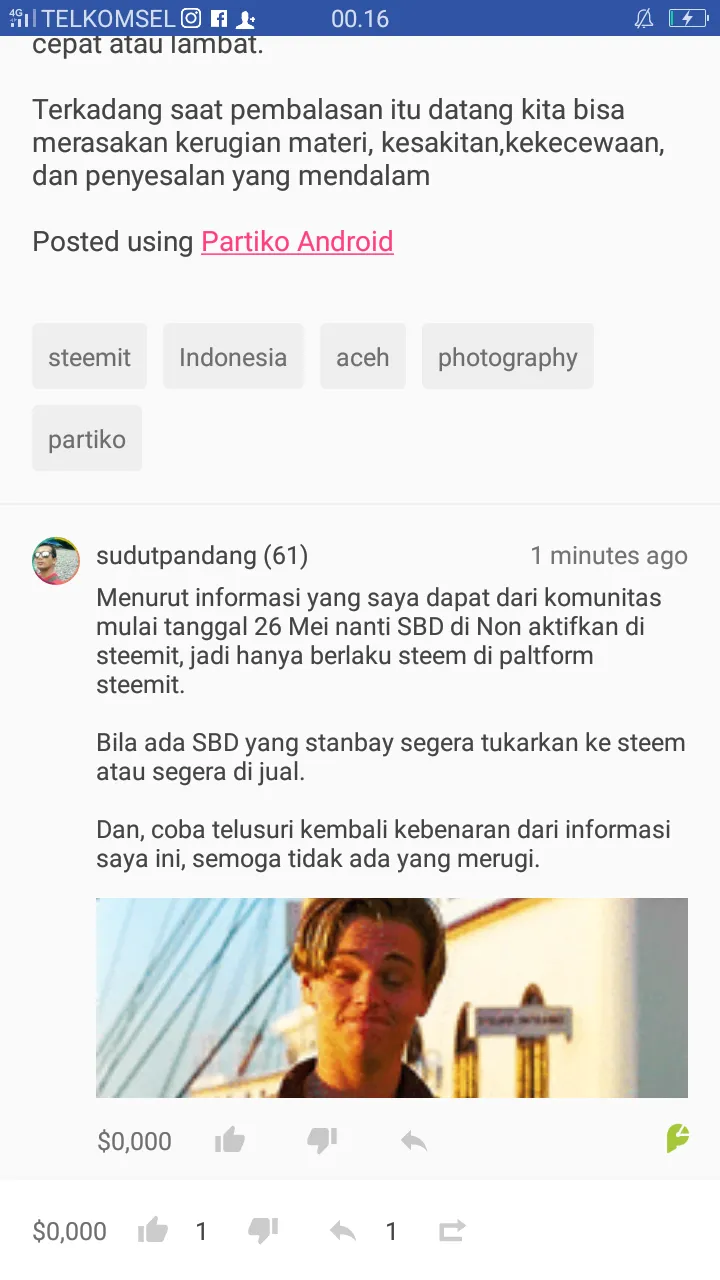Reply to the post from bottom bar

[x=343, y=1231]
